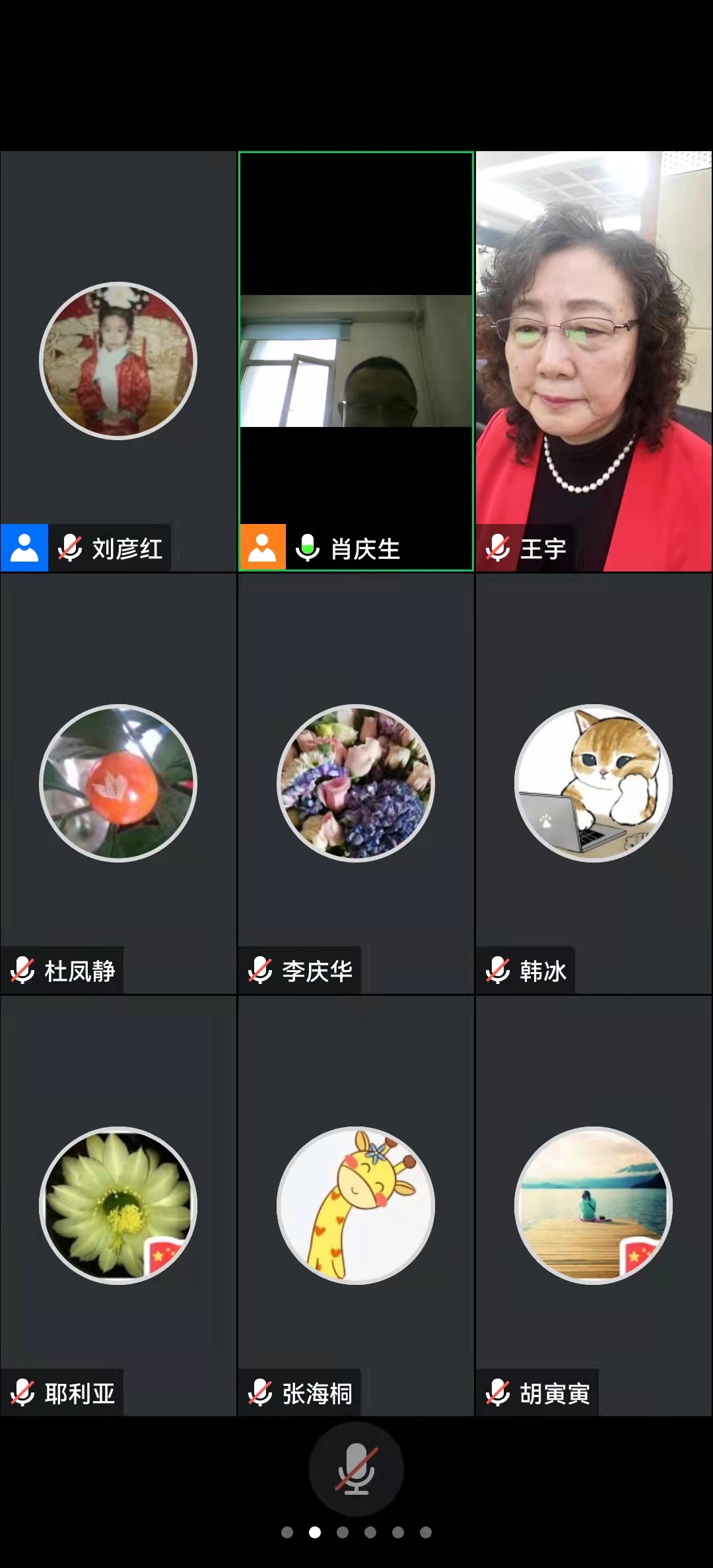Tap 韩冰's participant tile

(x=594, y=783)
